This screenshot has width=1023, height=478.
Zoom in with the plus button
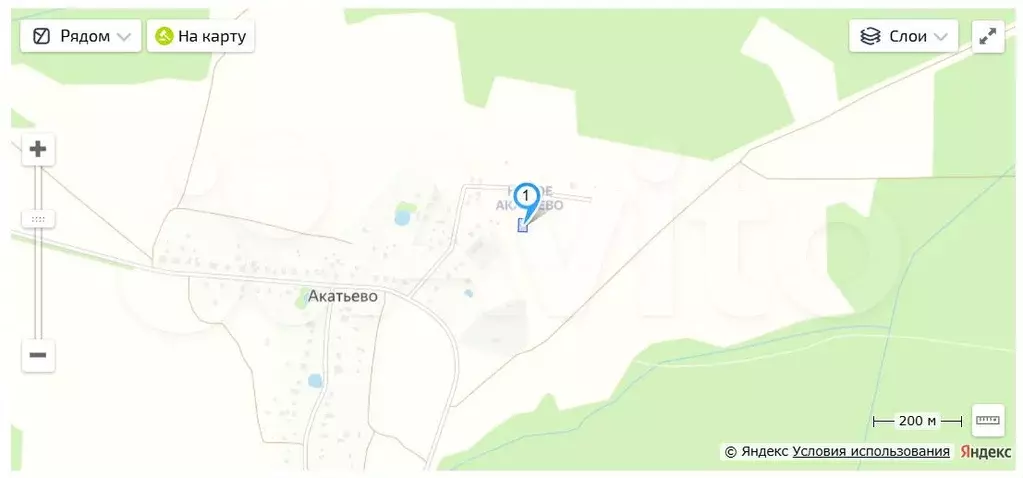(x=38, y=149)
